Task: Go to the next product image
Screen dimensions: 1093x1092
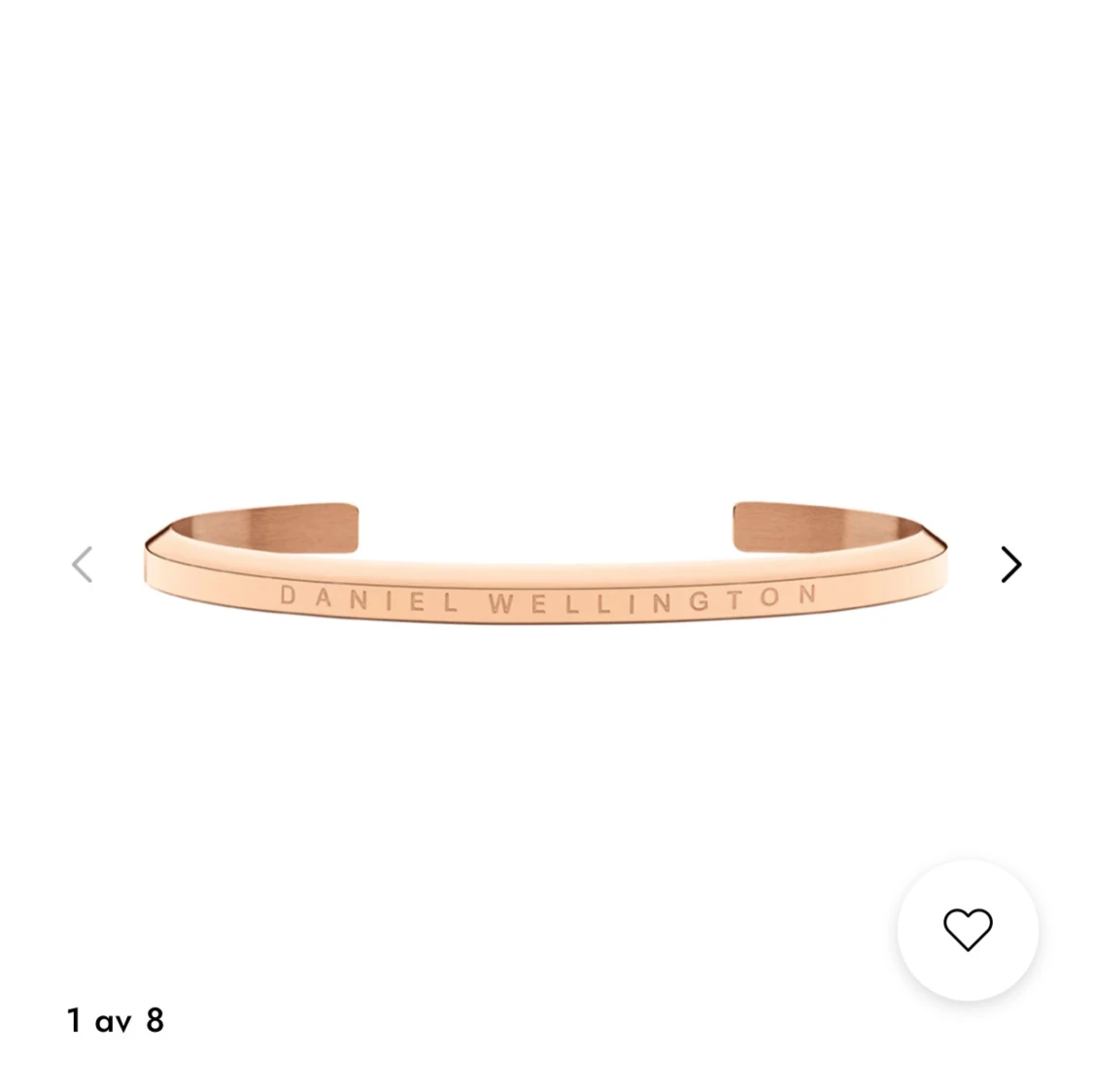Action: pos(1011,563)
